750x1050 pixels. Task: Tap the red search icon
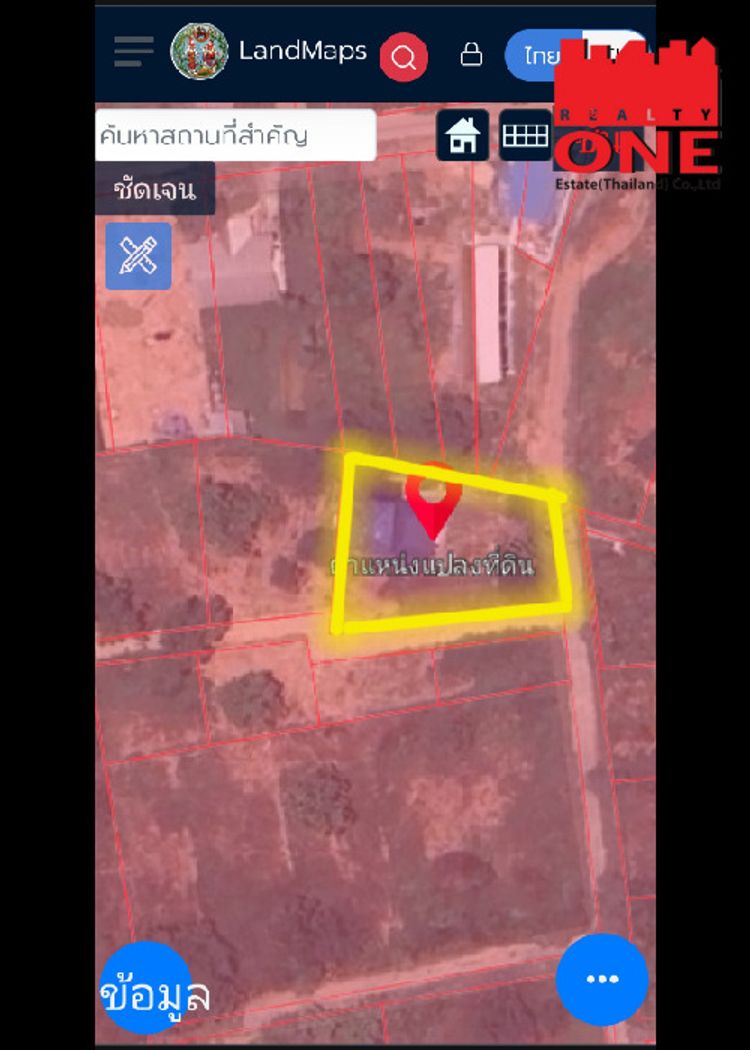[404, 57]
